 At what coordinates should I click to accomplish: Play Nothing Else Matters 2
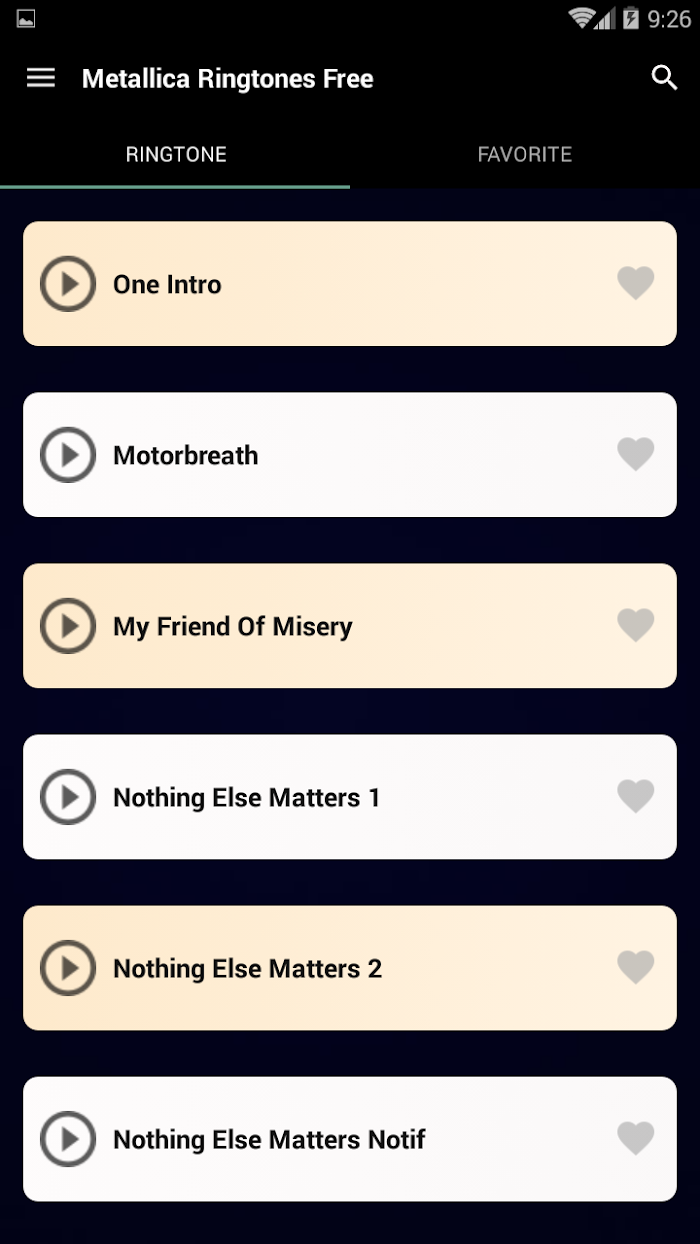tap(68, 968)
